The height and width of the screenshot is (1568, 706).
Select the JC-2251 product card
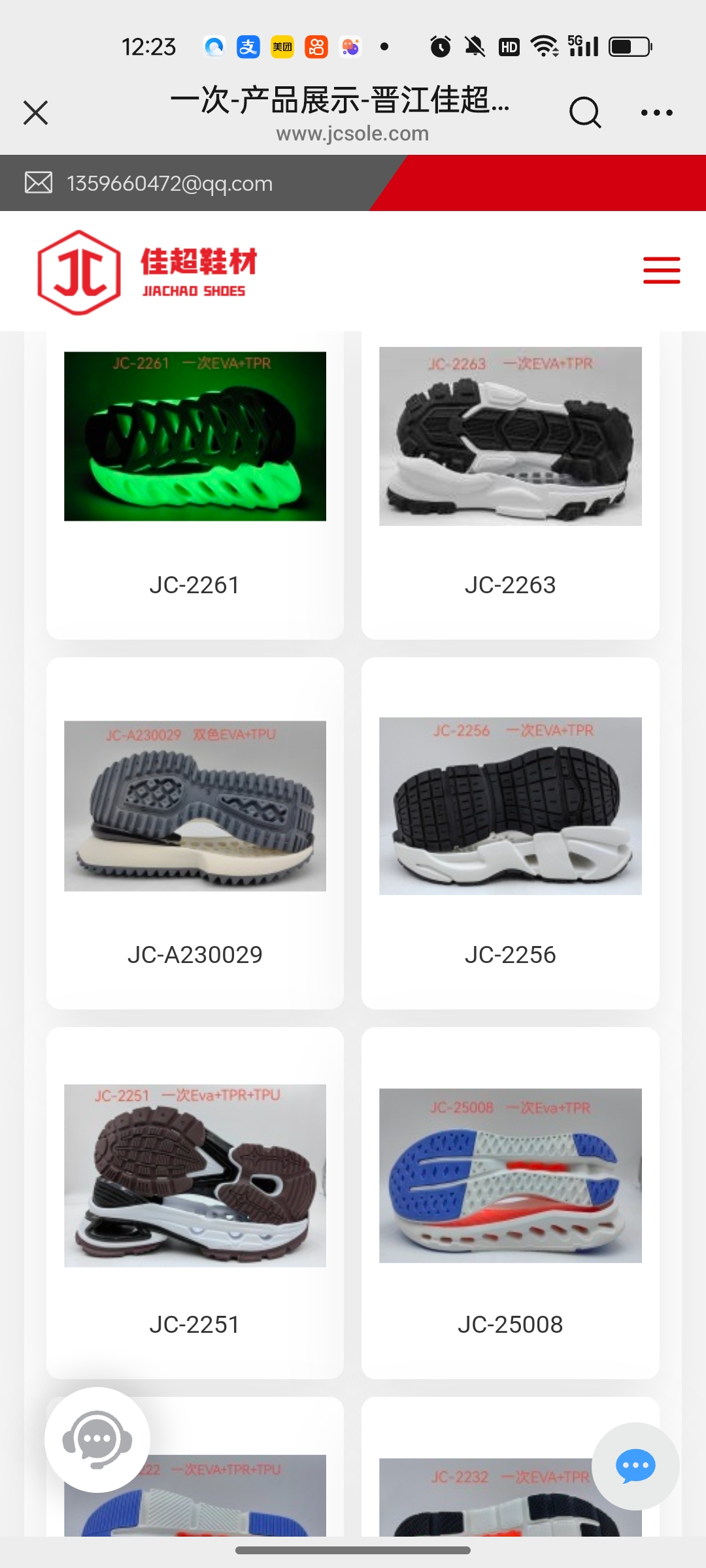(195, 1202)
